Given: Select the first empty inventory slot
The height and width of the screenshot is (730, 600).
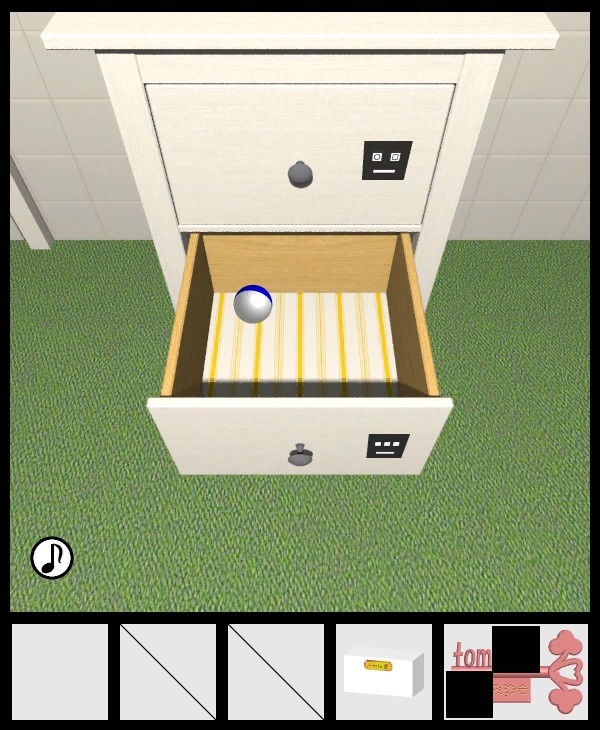Looking at the screenshot, I should 60,672.
